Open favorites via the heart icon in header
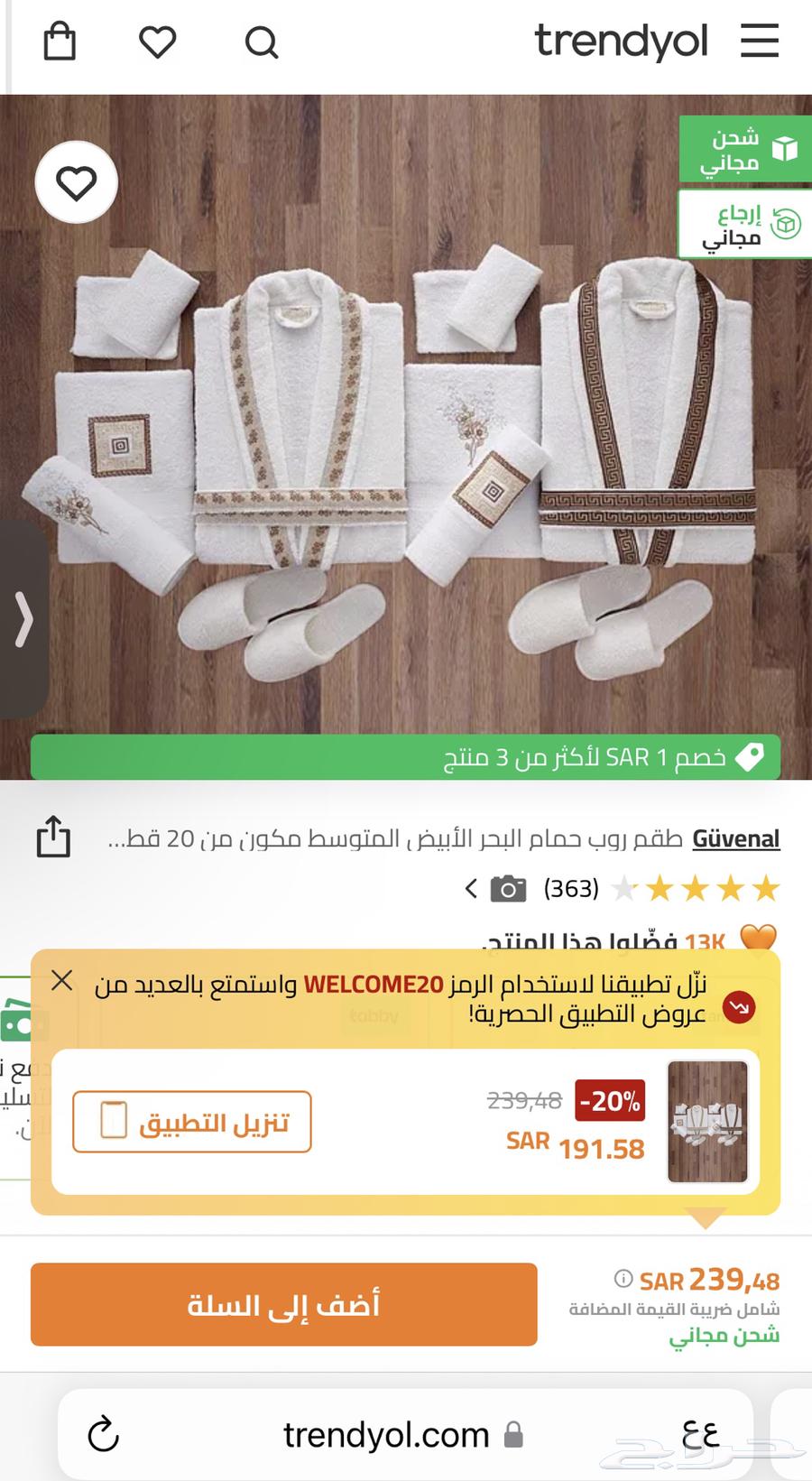812x1481 pixels. (x=158, y=41)
